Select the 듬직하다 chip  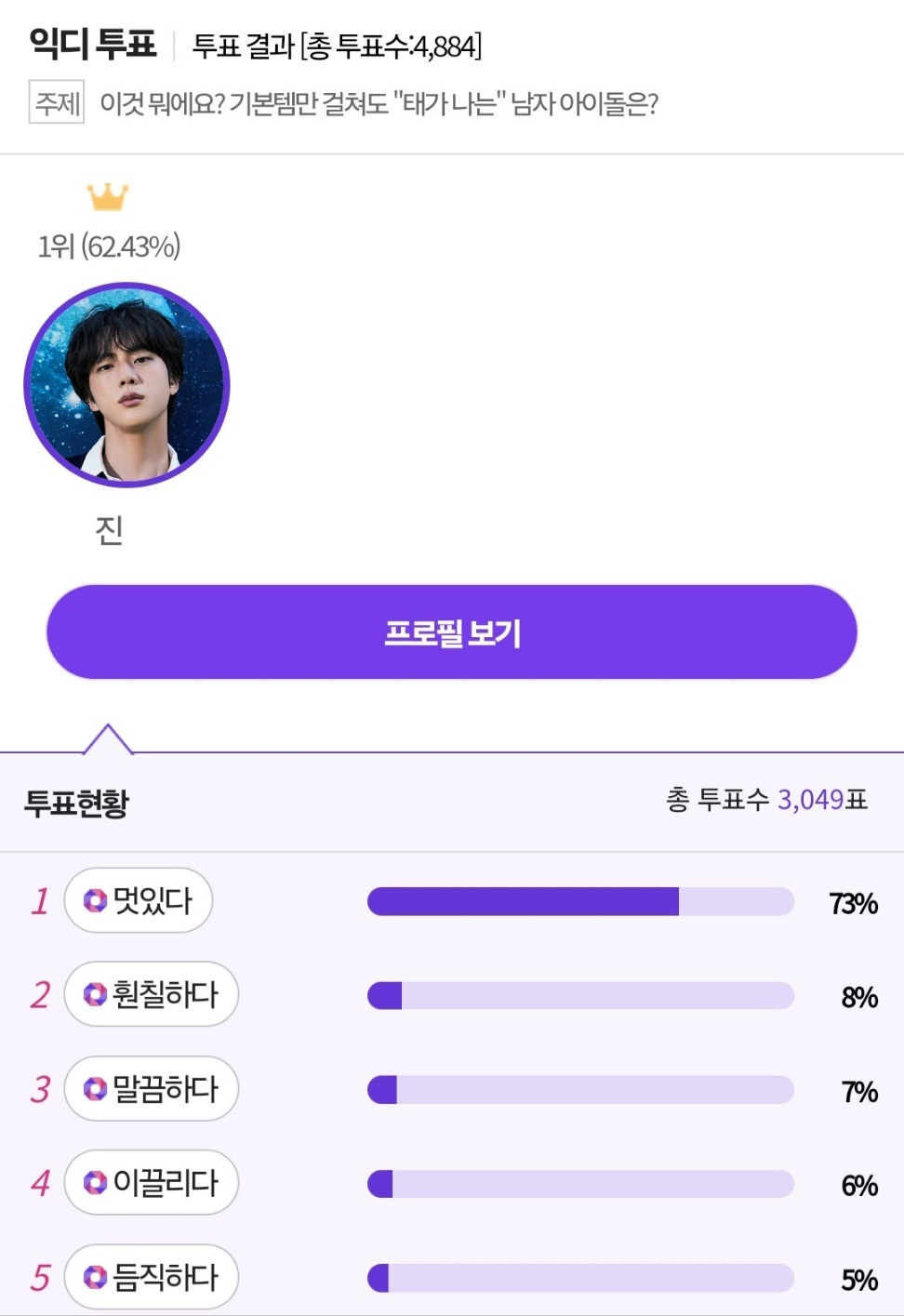coord(152,1277)
